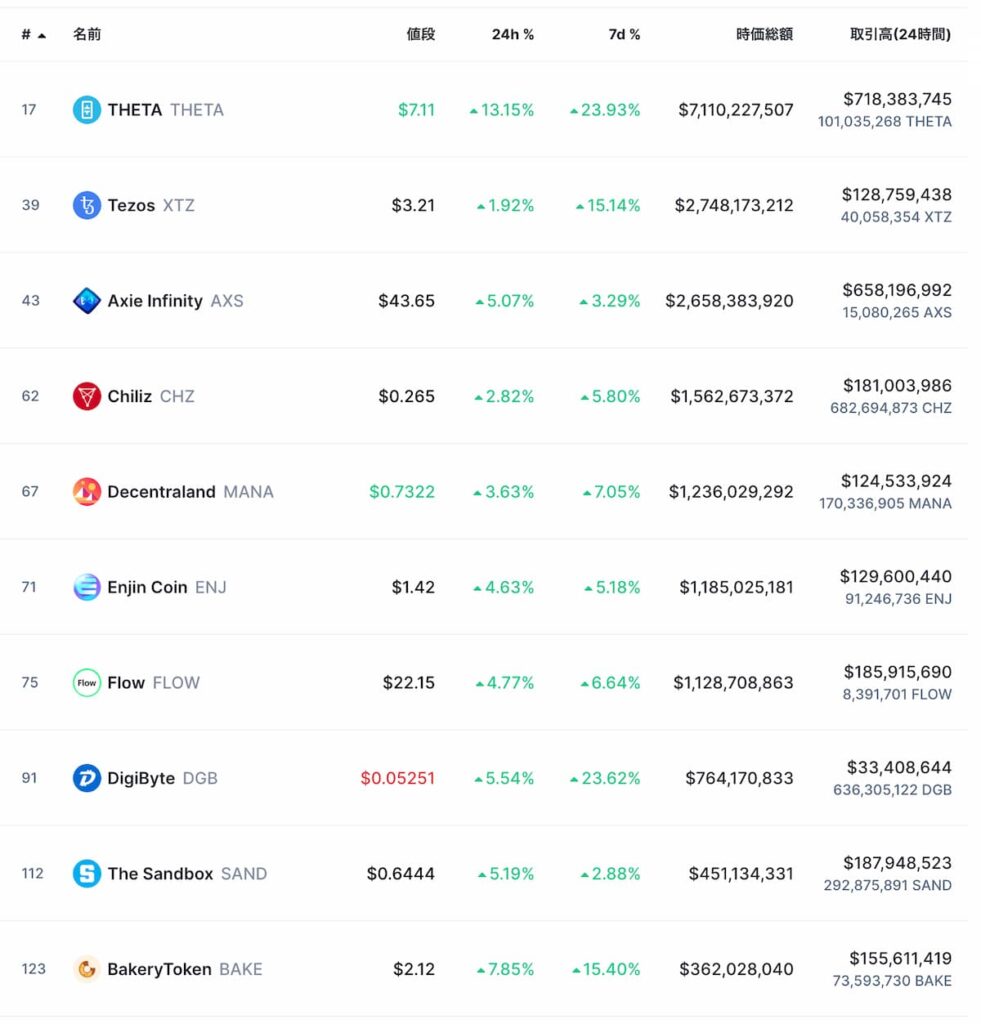Click the Decentraland logo
The height and width of the screenshot is (1024, 981).
85,491
